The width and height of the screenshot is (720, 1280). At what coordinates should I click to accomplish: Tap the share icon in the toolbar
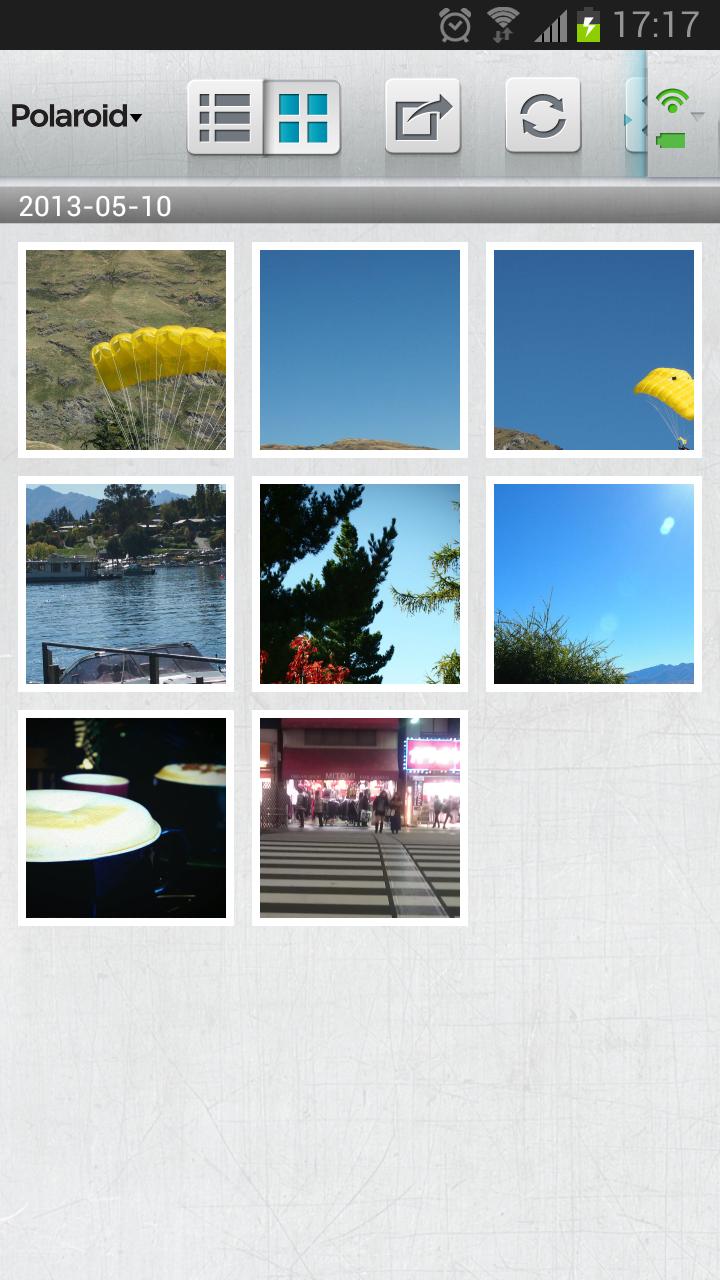tap(423, 116)
